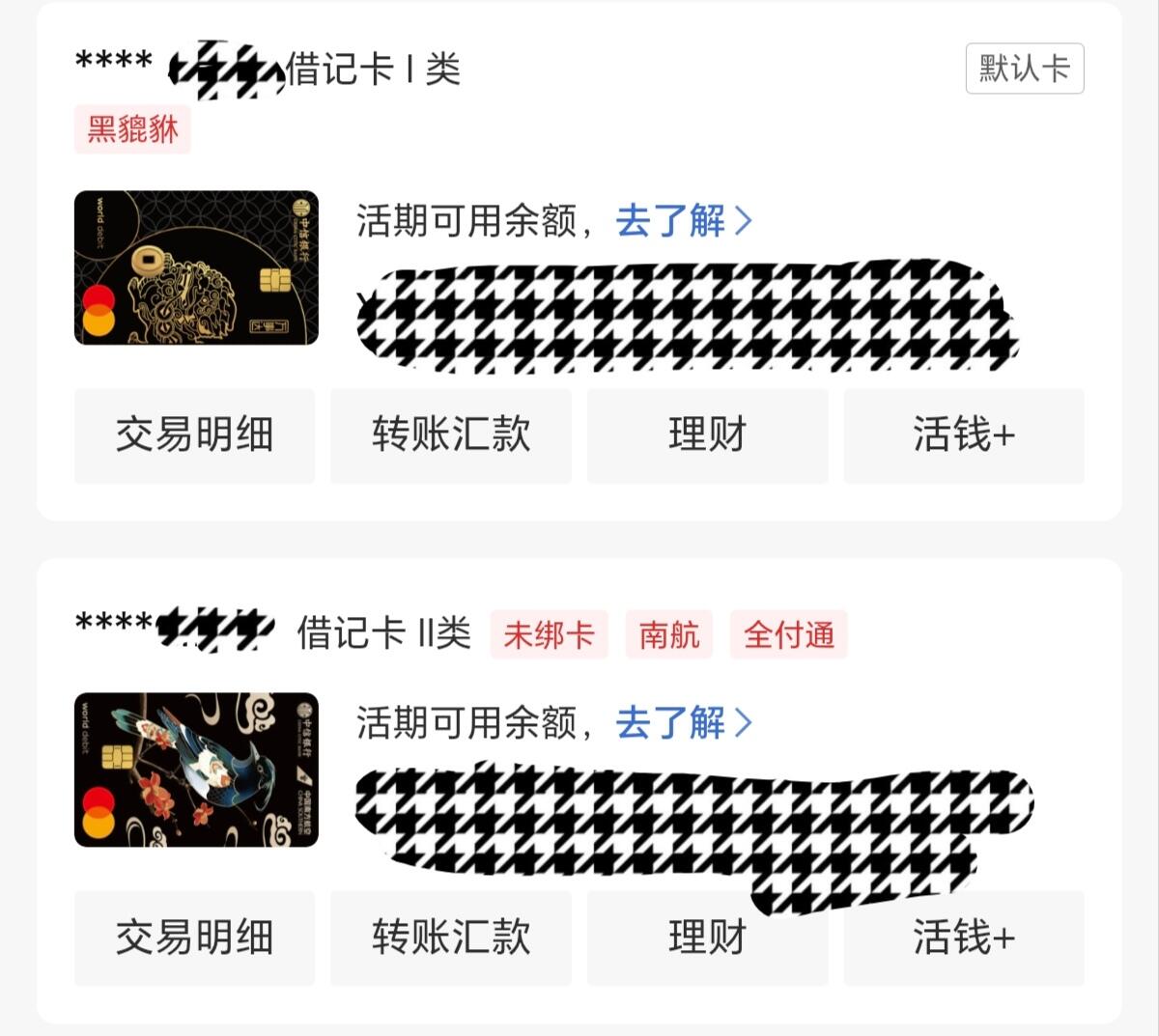Screen dimensions: 1159x1036
Task: Select 理财 under the 借记卡 I类
Action: pos(707,435)
